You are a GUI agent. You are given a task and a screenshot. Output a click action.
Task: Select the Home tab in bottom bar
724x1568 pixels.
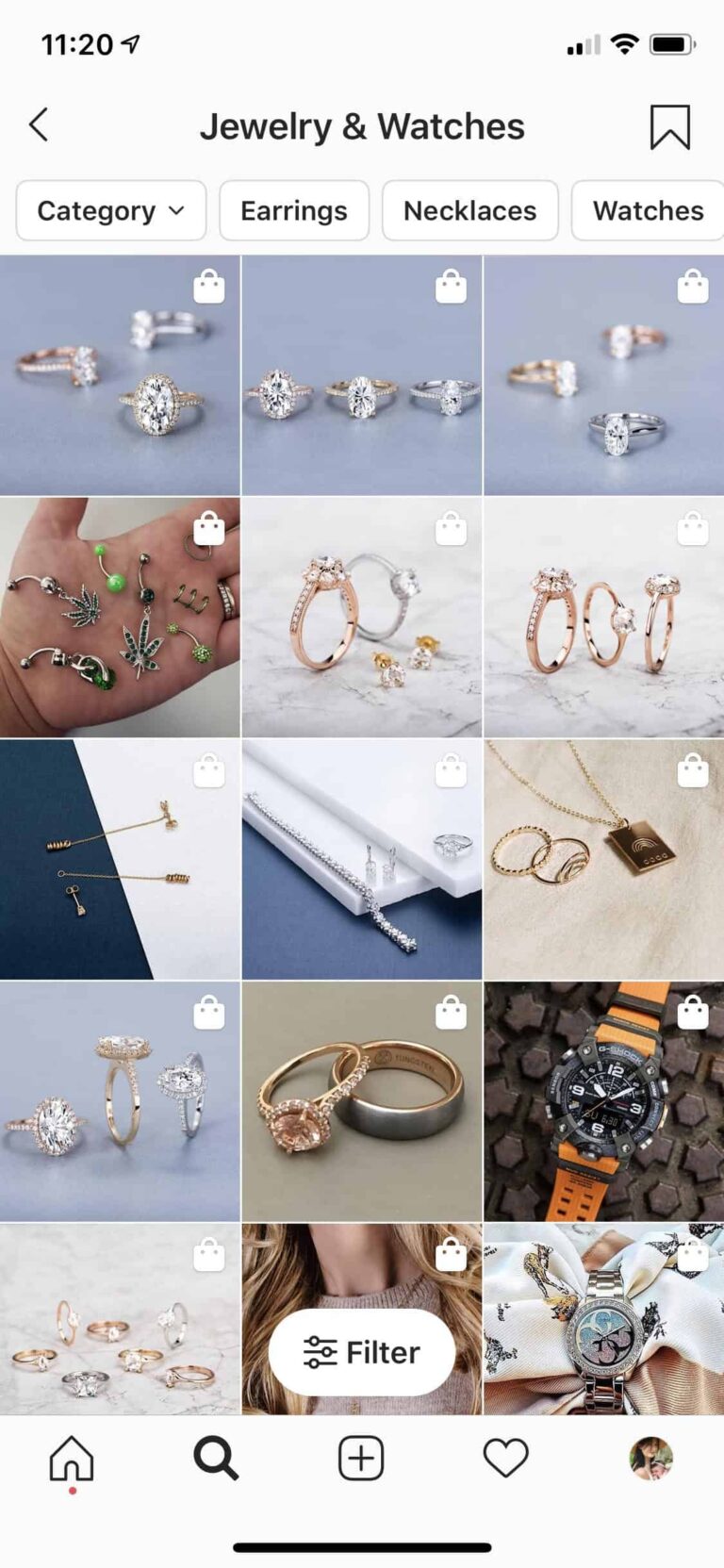pyautogui.click(x=72, y=1458)
